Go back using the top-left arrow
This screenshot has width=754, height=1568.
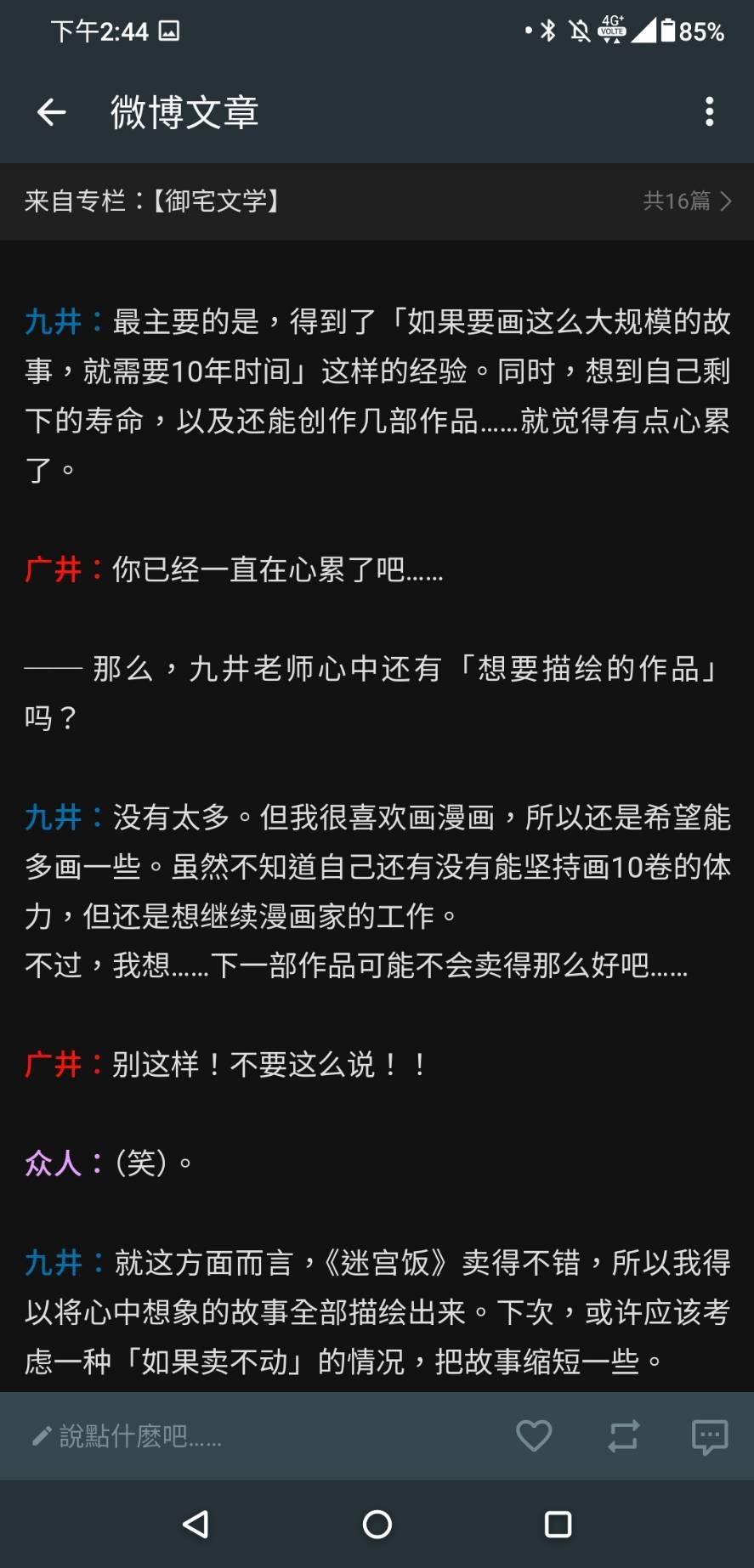pyautogui.click(x=52, y=112)
